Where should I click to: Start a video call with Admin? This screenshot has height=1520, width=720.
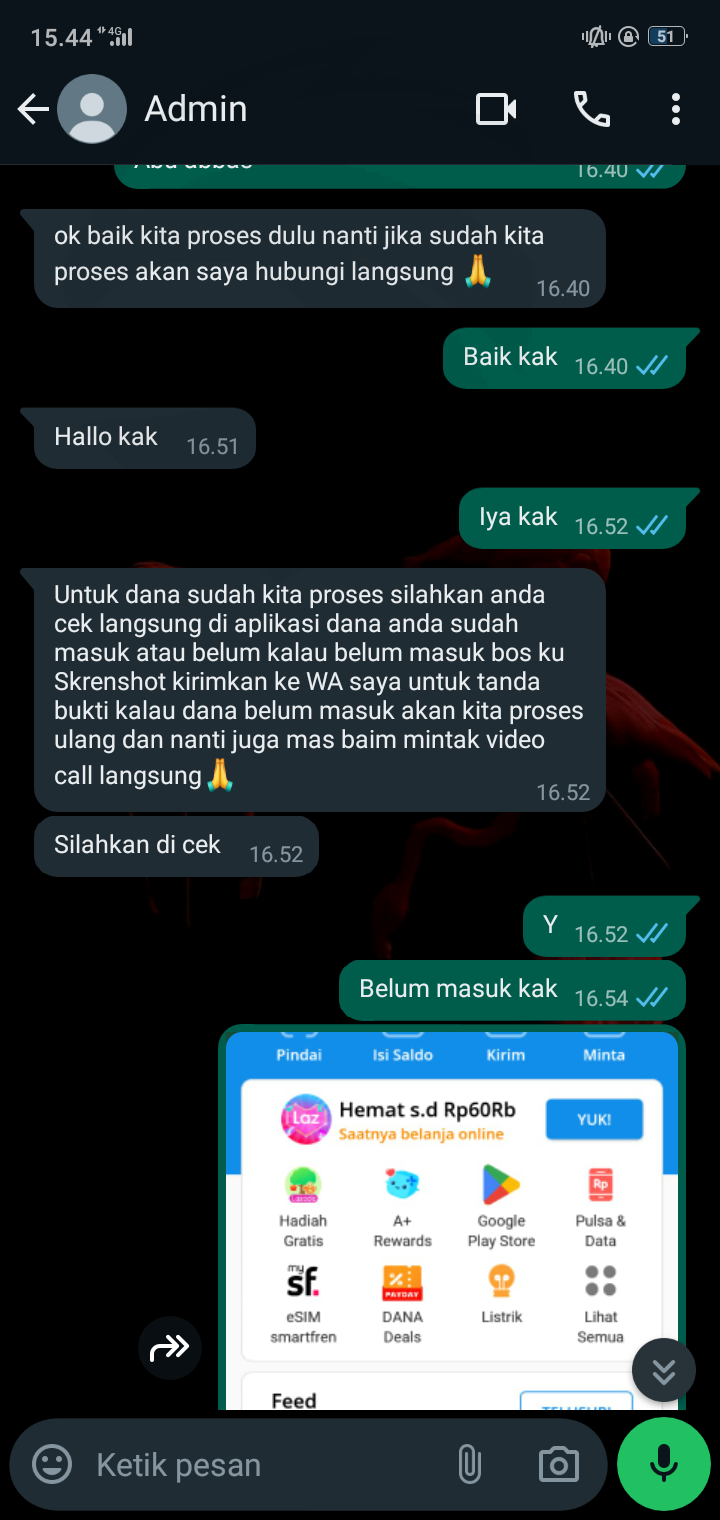496,109
